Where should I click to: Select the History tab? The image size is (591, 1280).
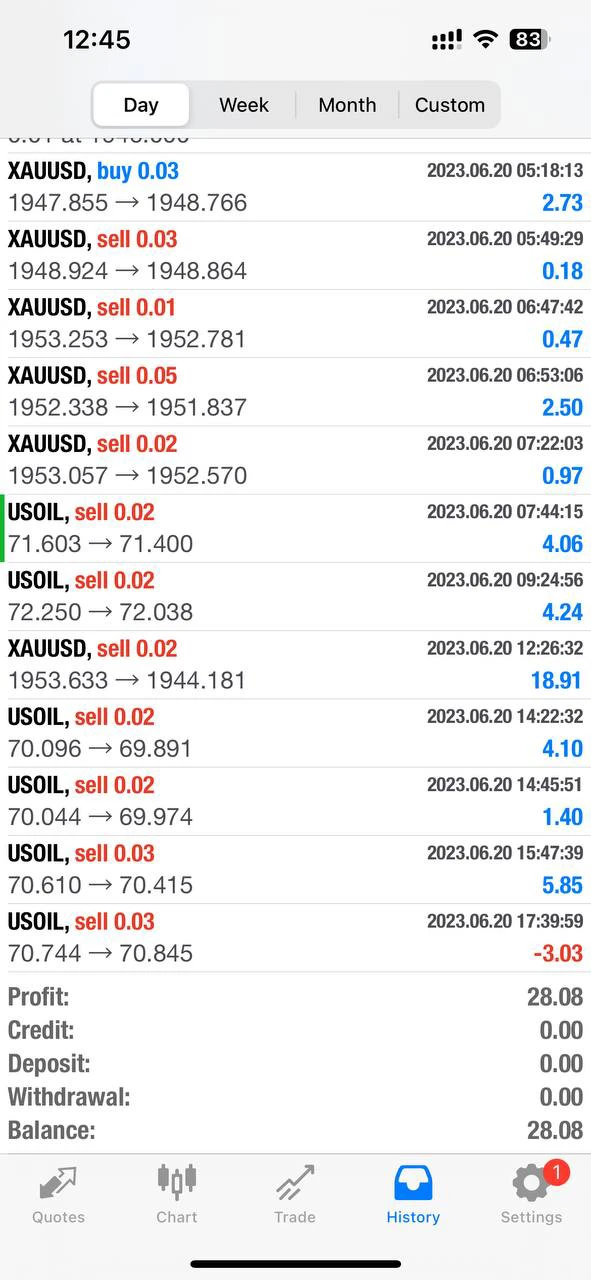[x=413, y=1195]
